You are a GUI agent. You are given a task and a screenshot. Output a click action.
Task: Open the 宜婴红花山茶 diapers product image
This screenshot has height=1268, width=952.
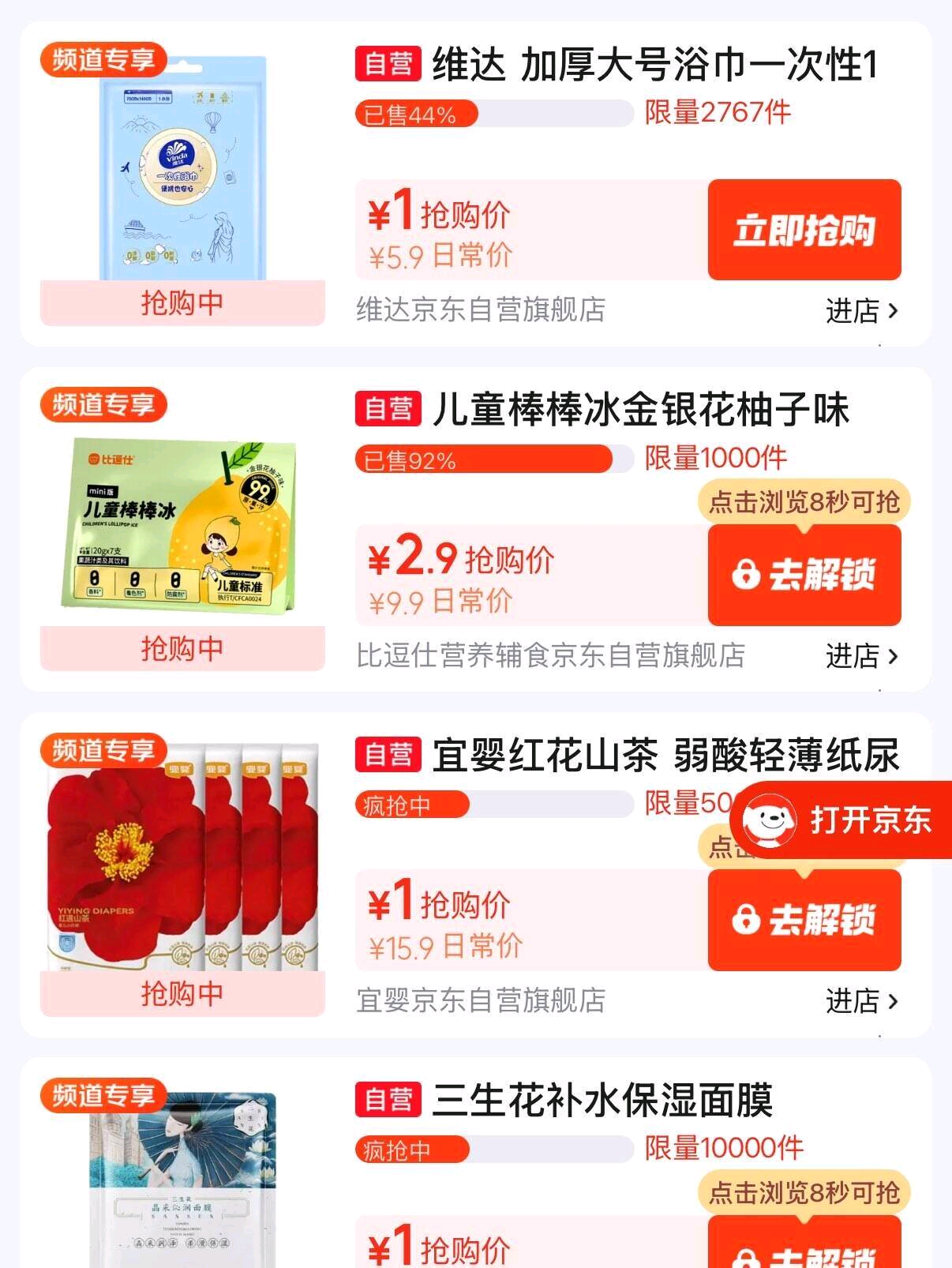click(182, 857)
